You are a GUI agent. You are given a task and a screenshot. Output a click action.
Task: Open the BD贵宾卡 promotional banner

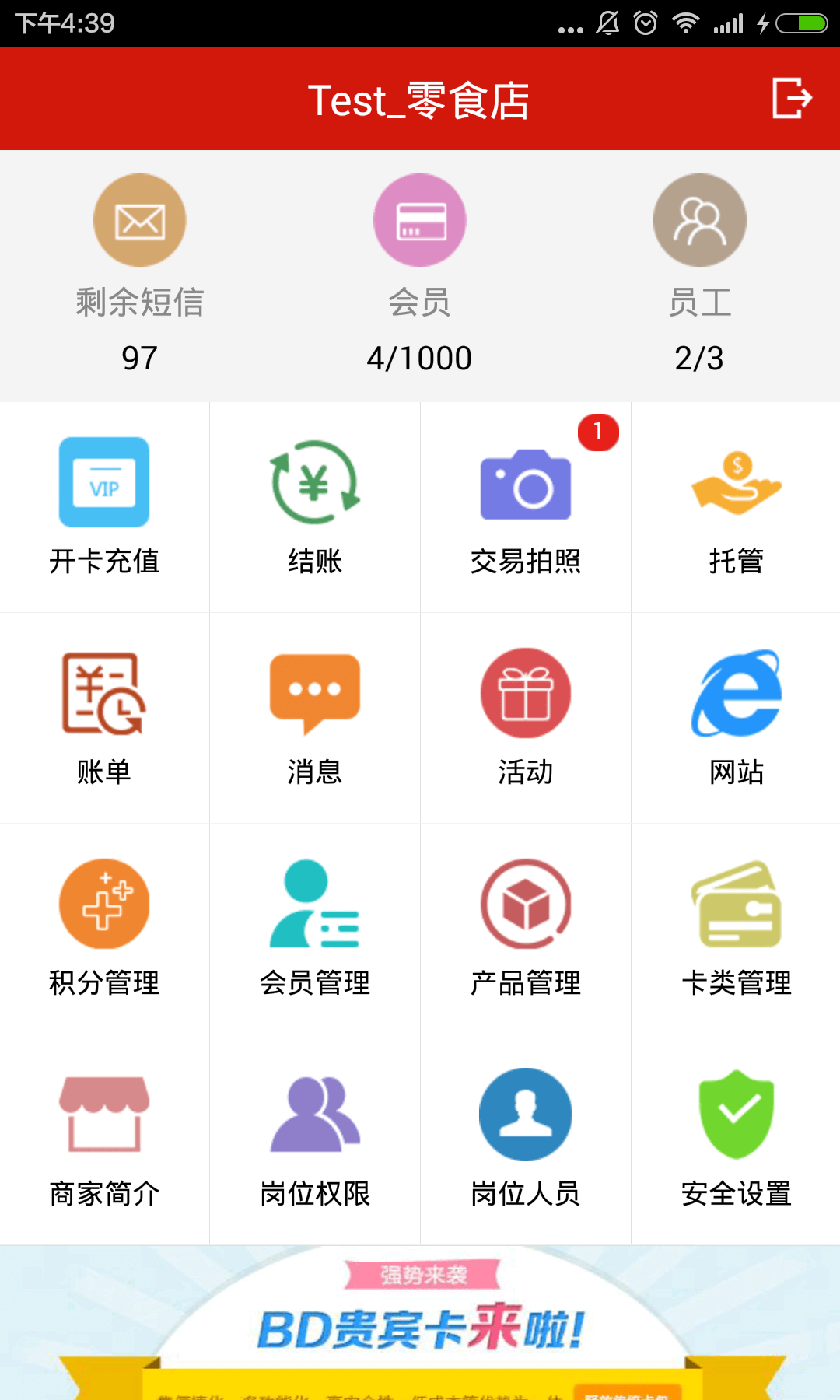(x=420, y=1324)
